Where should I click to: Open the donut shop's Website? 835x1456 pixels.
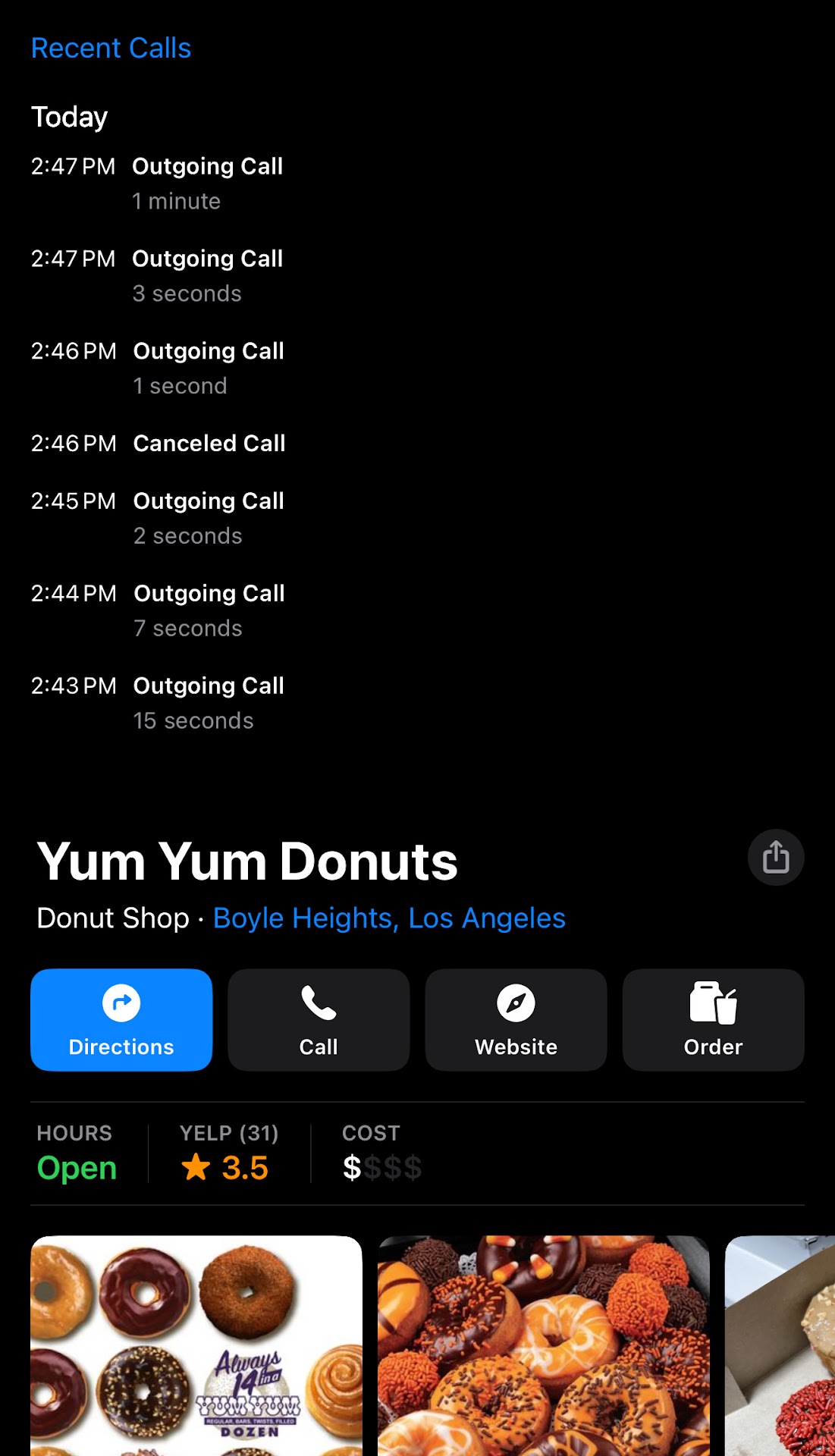point(516,1020)
